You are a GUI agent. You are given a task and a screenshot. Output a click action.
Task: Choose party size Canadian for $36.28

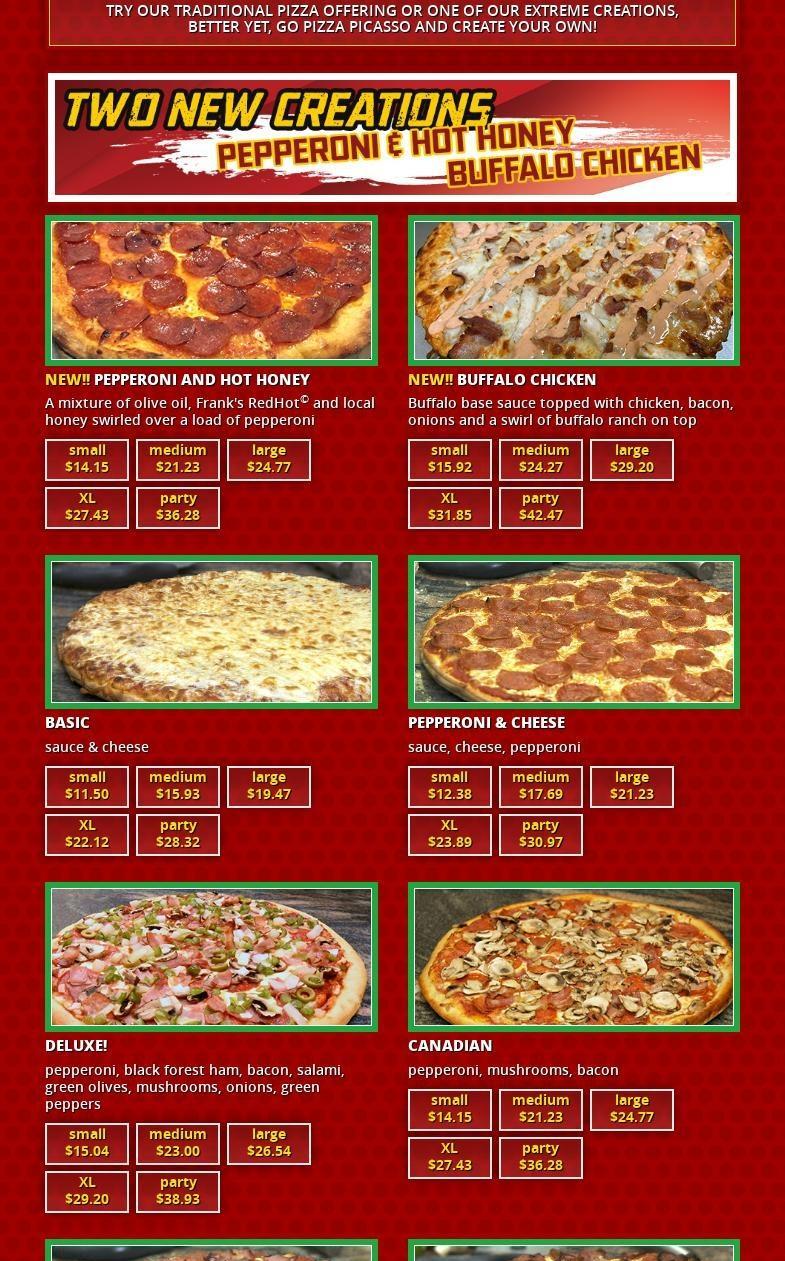tap(541, 1157)
